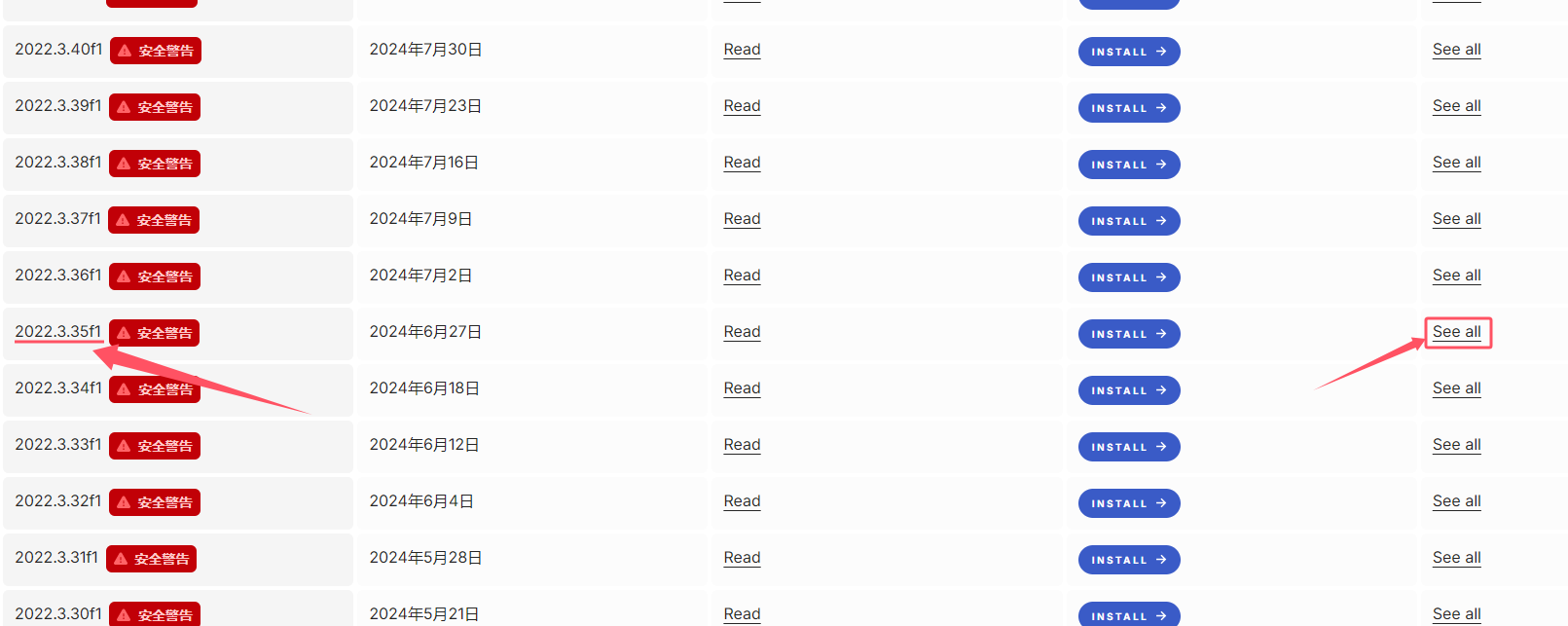Screen dimensions: 1568x626
Task: Install Unity version 2022.3.39f1
Action: coord(1128,108)
